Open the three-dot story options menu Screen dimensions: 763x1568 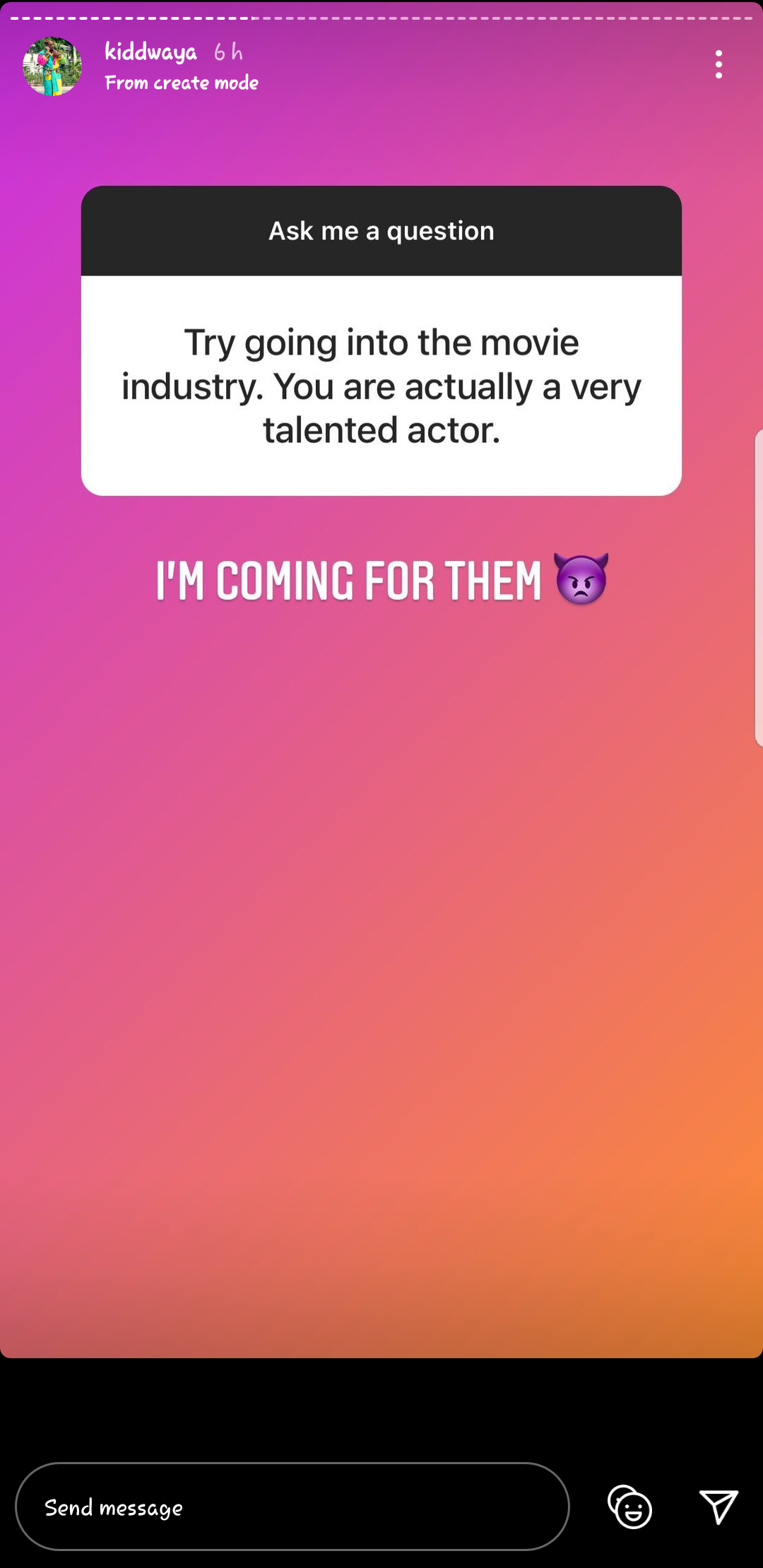pos(718,64)
